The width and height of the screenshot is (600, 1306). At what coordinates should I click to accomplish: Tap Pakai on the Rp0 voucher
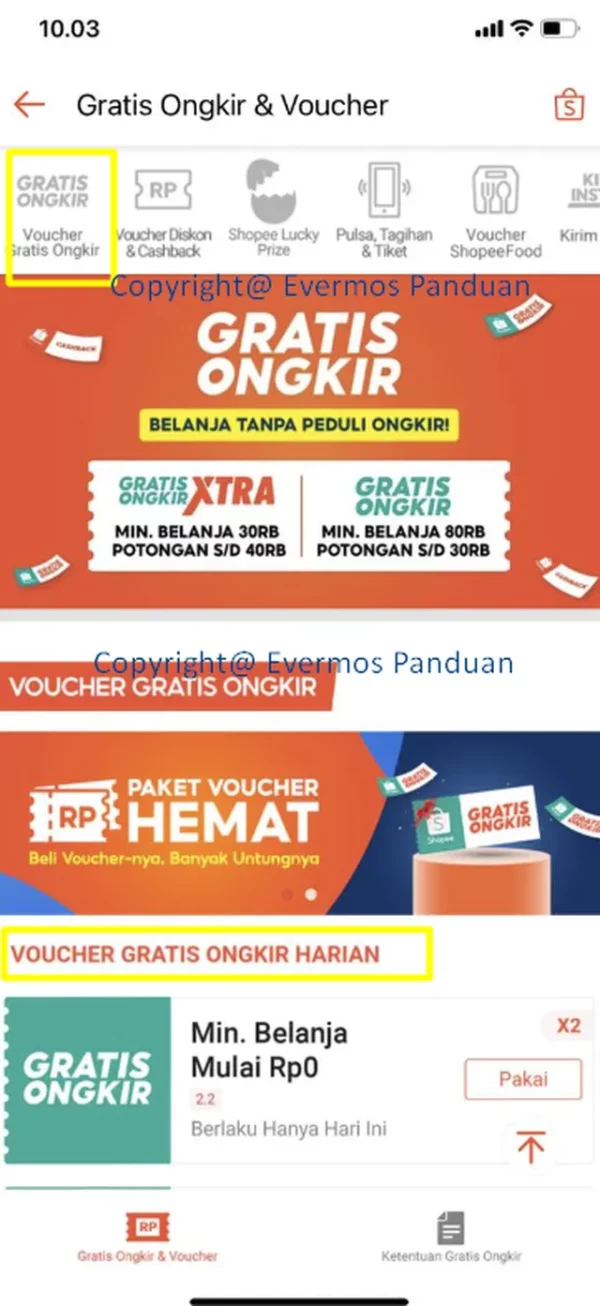coord(522,1080)
